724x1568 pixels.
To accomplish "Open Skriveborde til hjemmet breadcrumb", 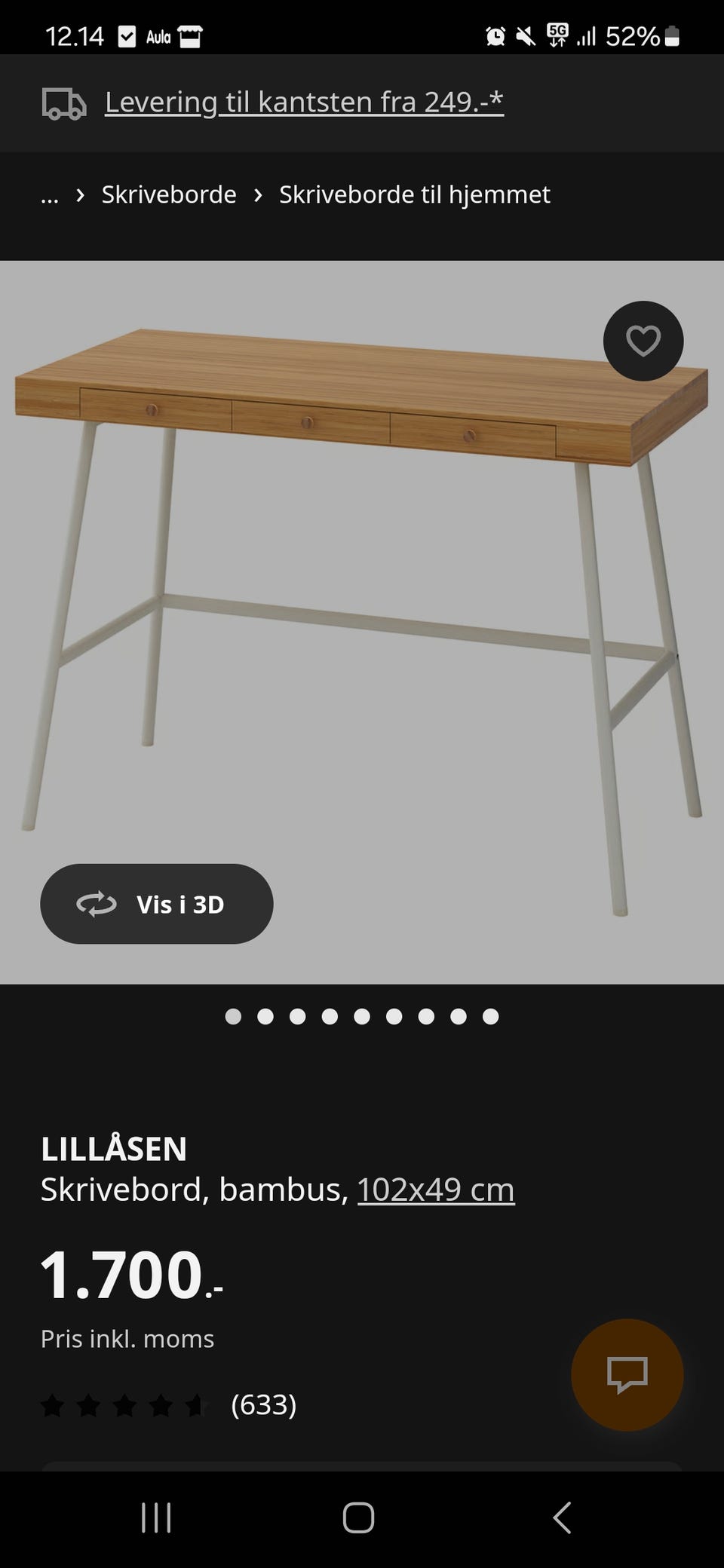I will [x=414, y=194].
